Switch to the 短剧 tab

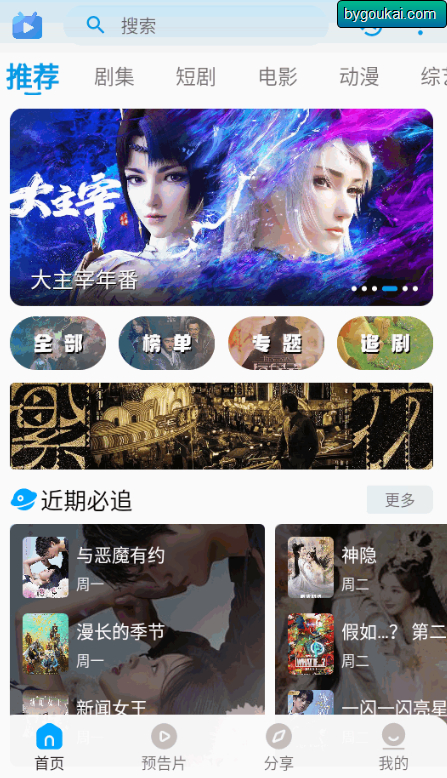(195, 77)
